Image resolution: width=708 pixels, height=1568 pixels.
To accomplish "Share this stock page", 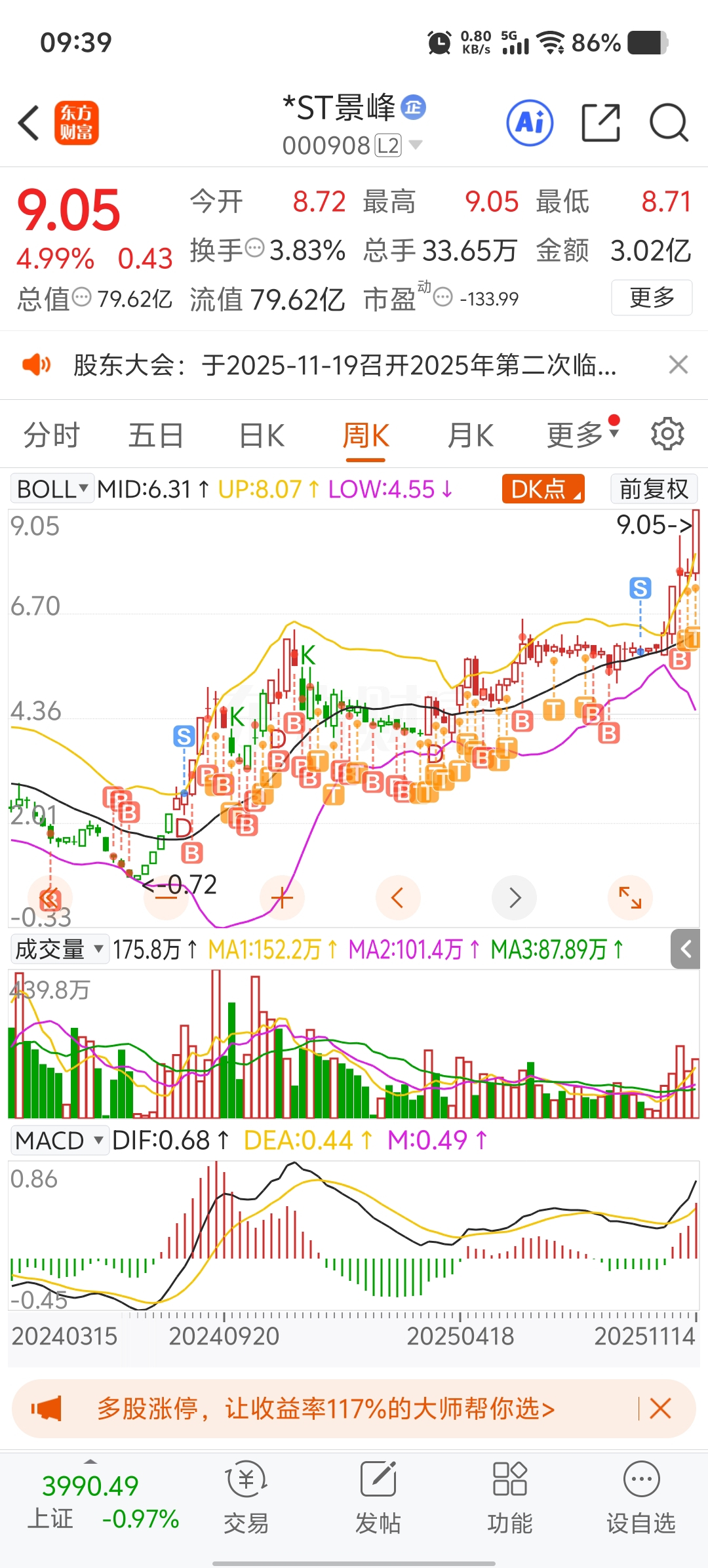I will (601, 123).
